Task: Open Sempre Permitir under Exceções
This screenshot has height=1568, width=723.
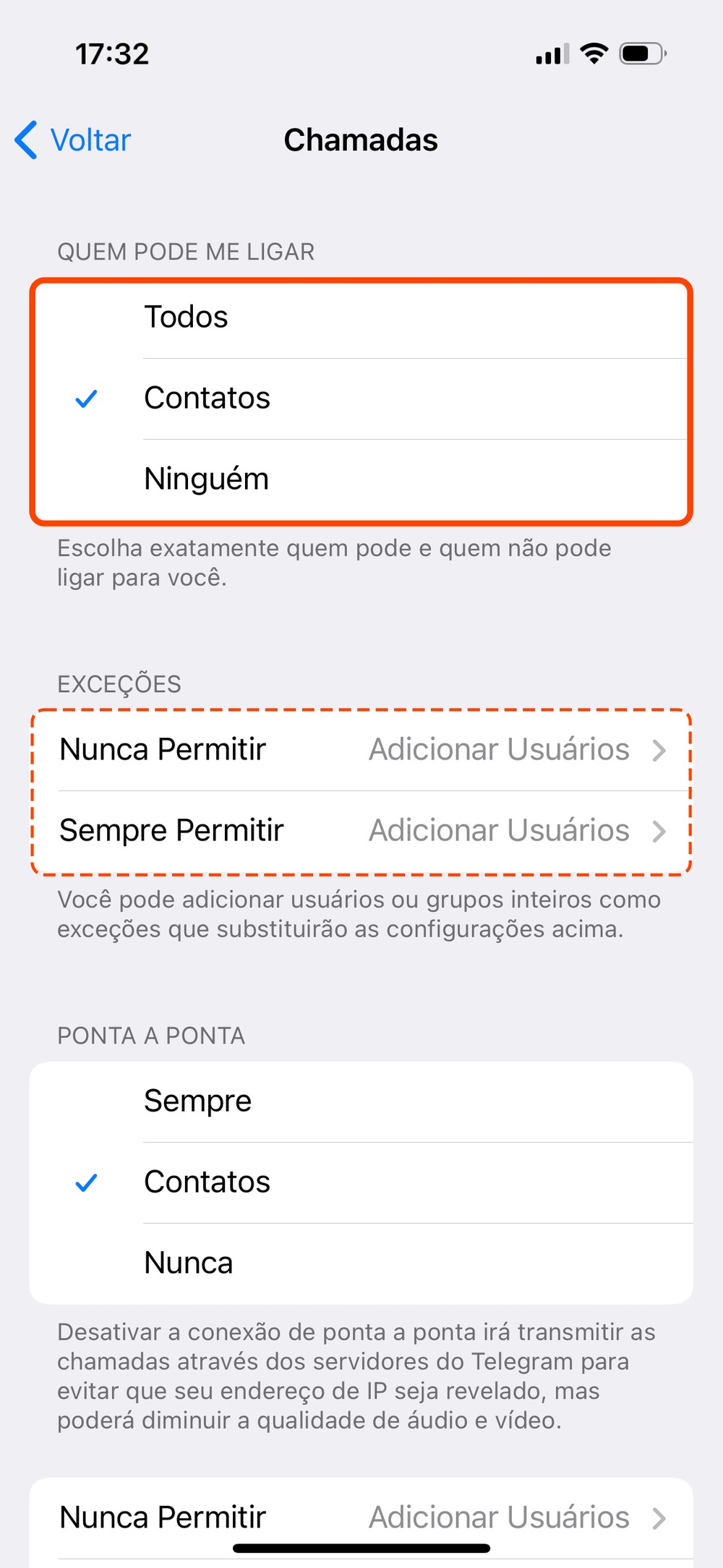Action: click(361, 831)
